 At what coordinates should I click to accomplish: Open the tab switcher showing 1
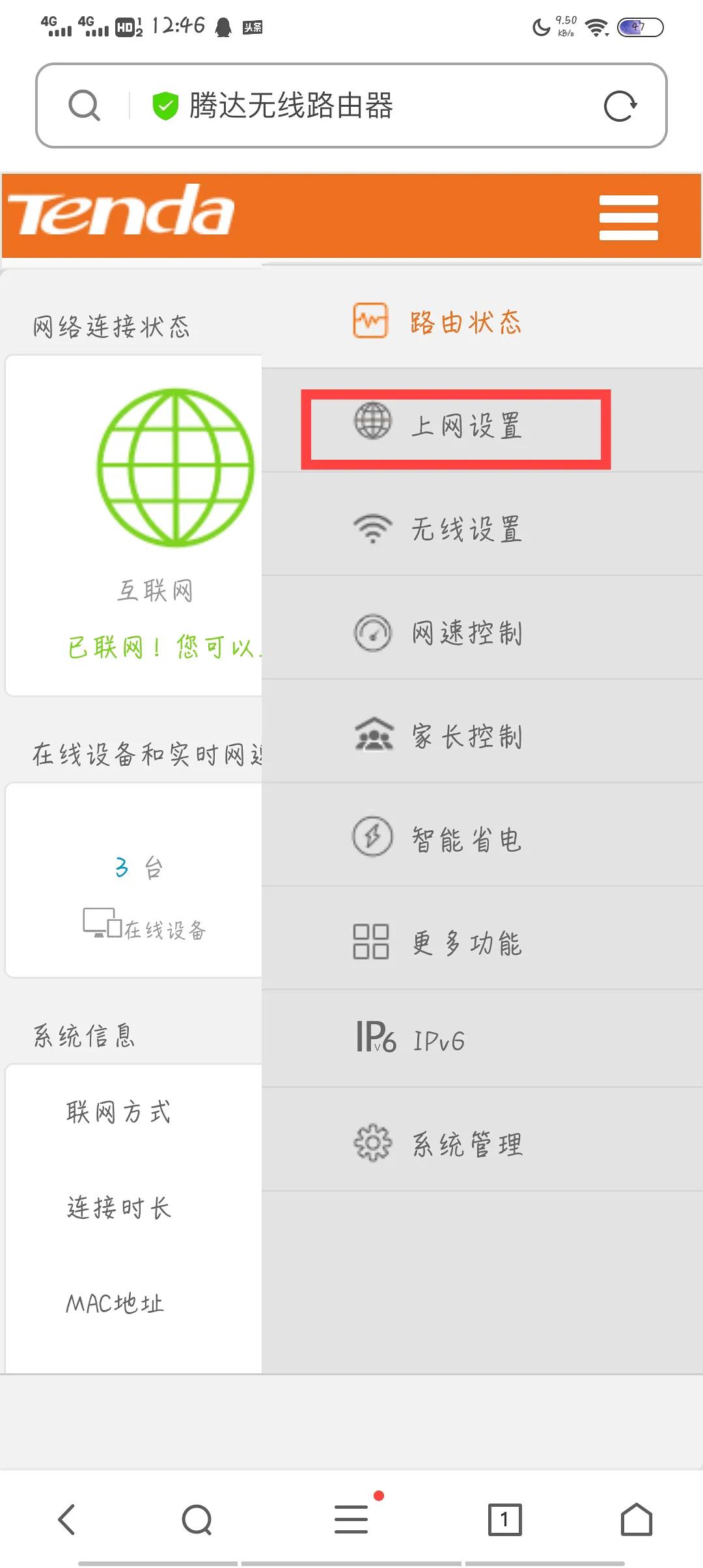coord(504,1520)
